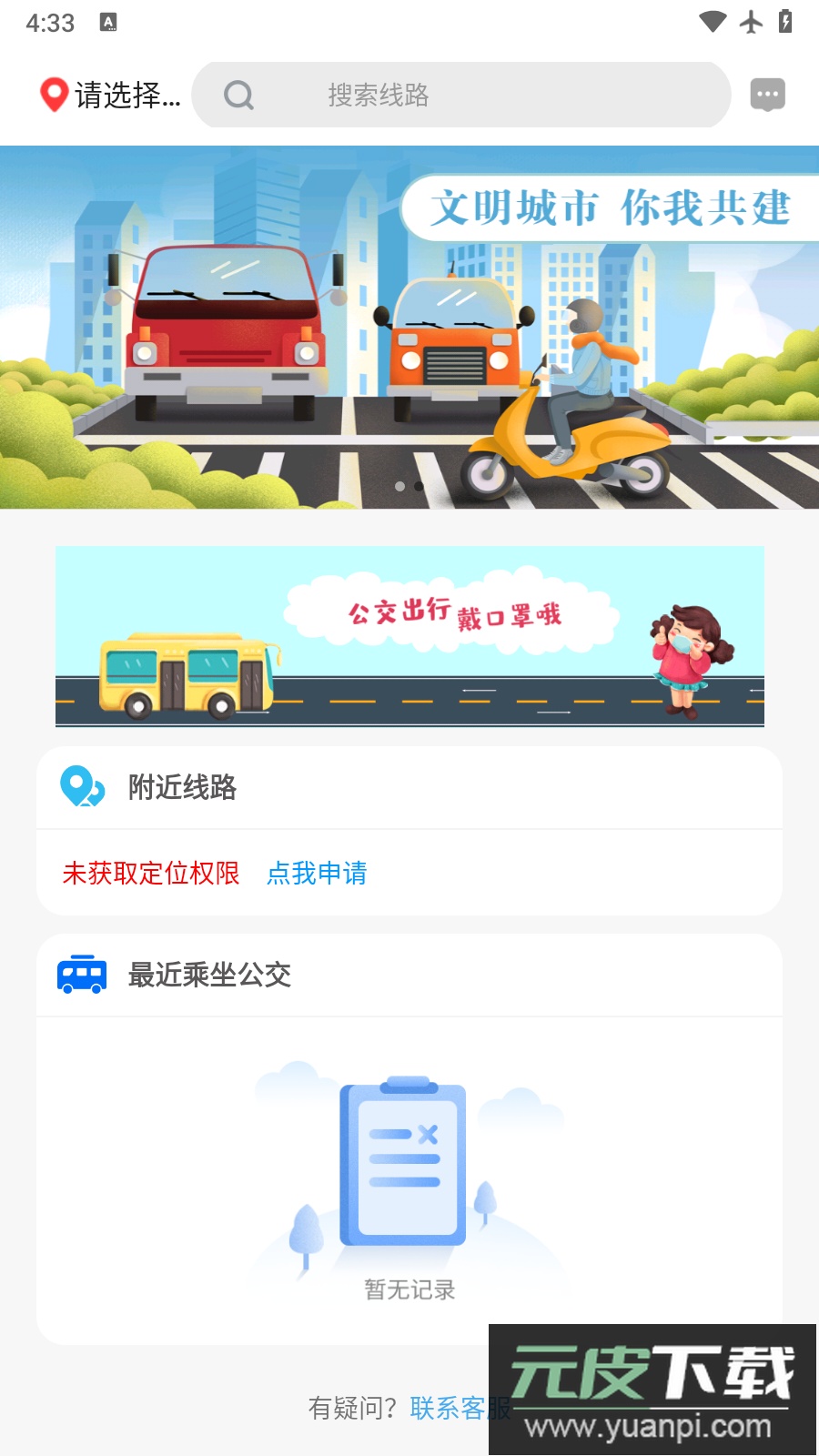The width and height of the screenshot is (819, 1456).
Task: Open the messages icon
Action: tap(767, 95)
